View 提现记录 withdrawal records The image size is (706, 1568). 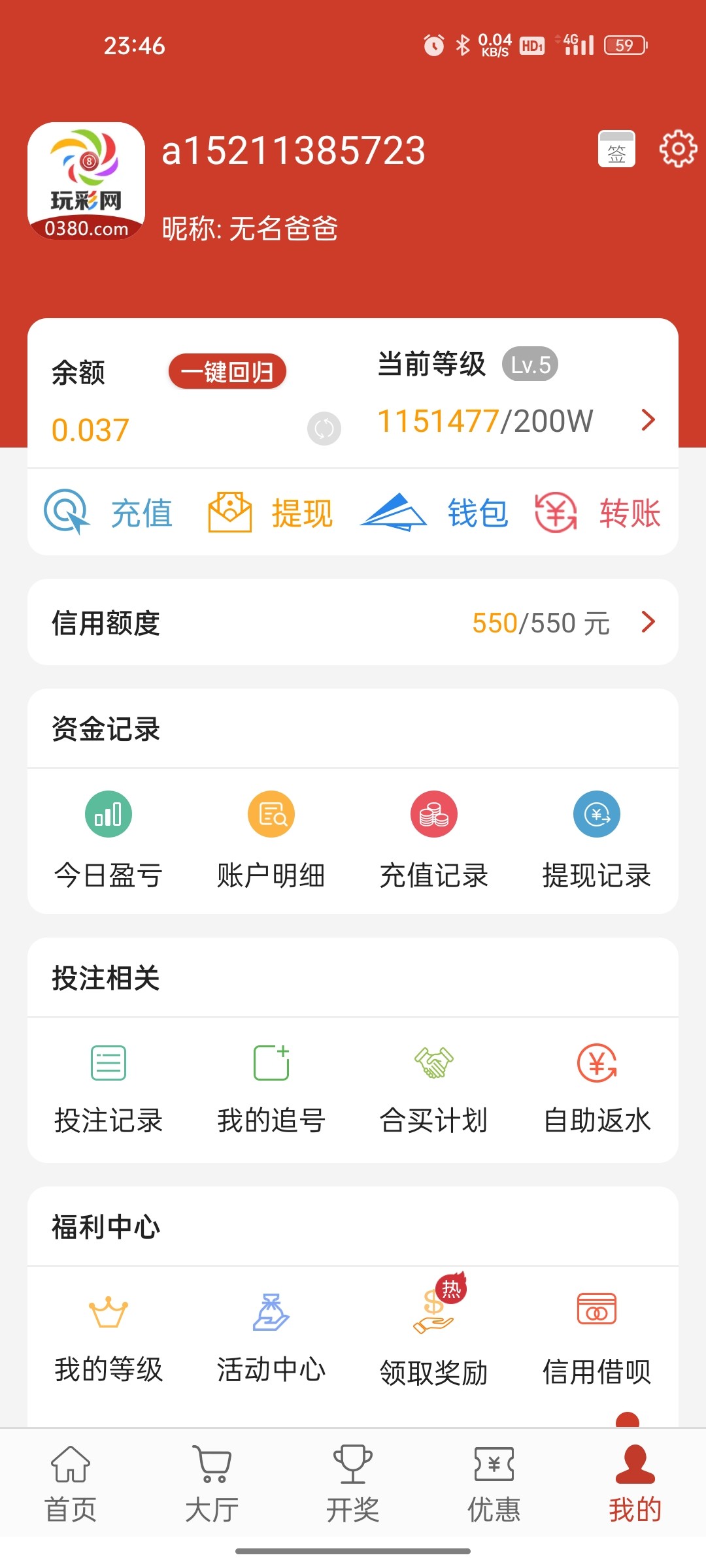click(597, 840)
